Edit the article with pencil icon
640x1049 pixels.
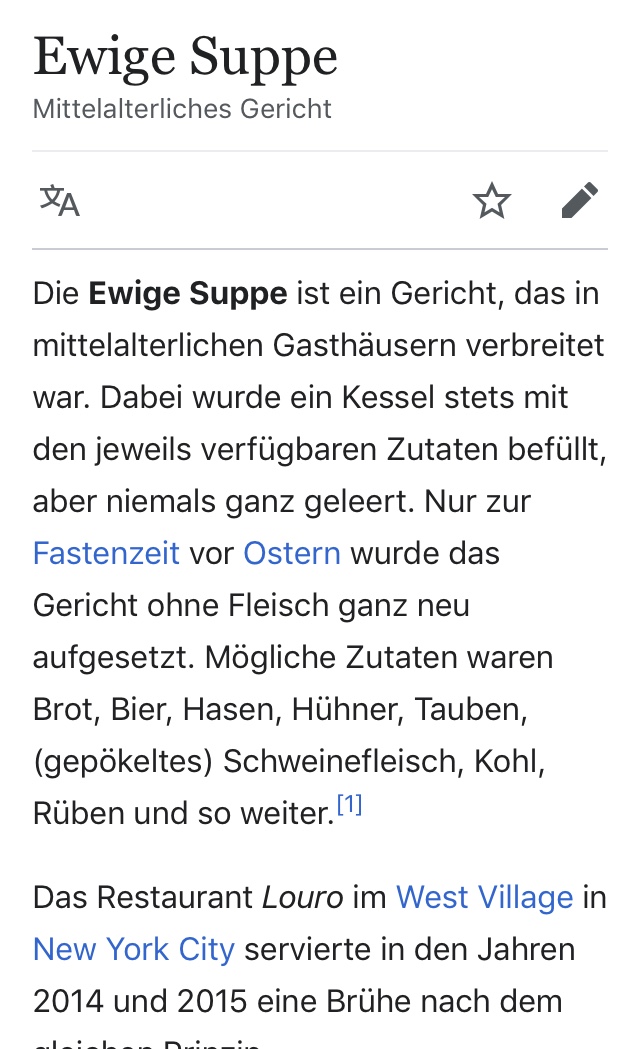coord(579,201)
